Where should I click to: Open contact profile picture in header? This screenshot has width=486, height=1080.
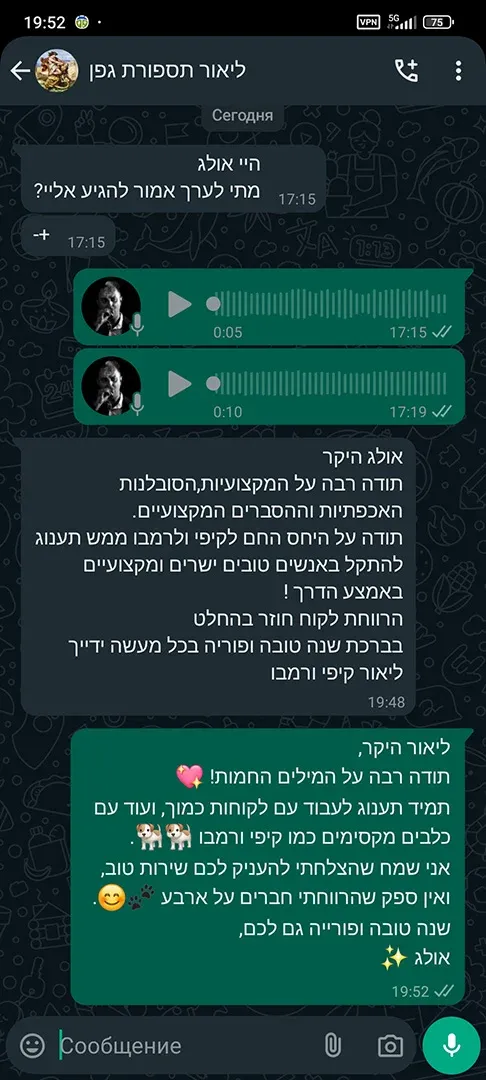[56, 70]
